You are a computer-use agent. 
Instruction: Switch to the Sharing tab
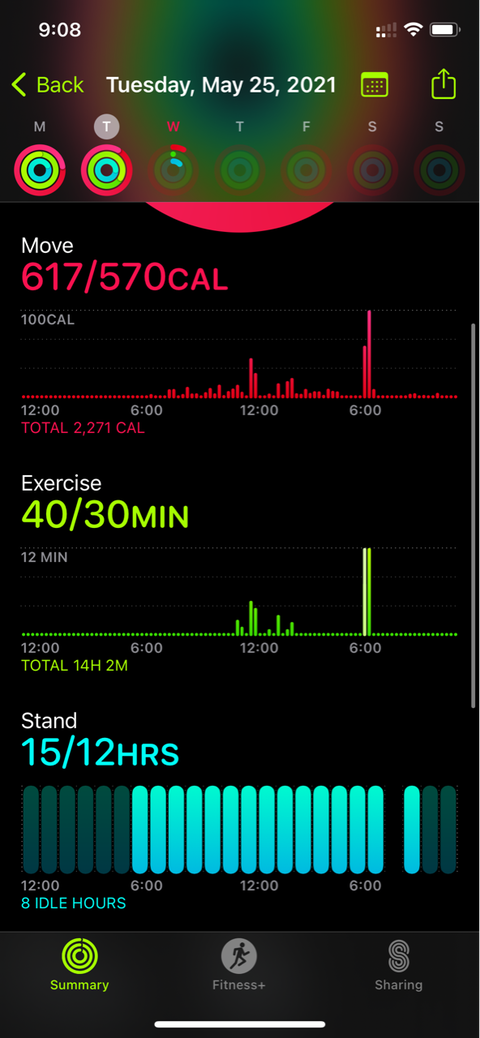pyautogui.click(x=399, y=965)
